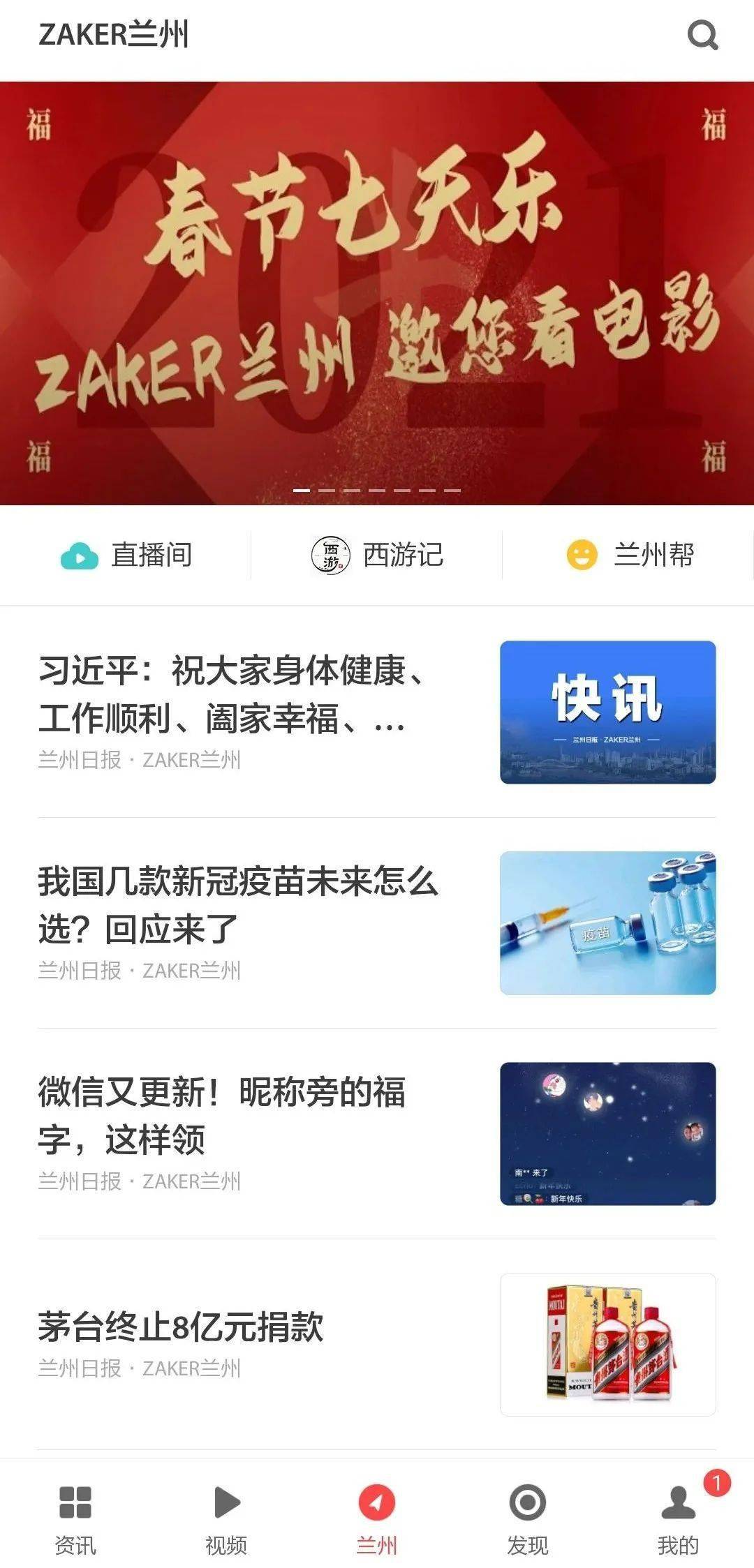Open the 兰州帮 section
Image resolution: width=754 pixels, height=1568 pixels.
(629, 555)
